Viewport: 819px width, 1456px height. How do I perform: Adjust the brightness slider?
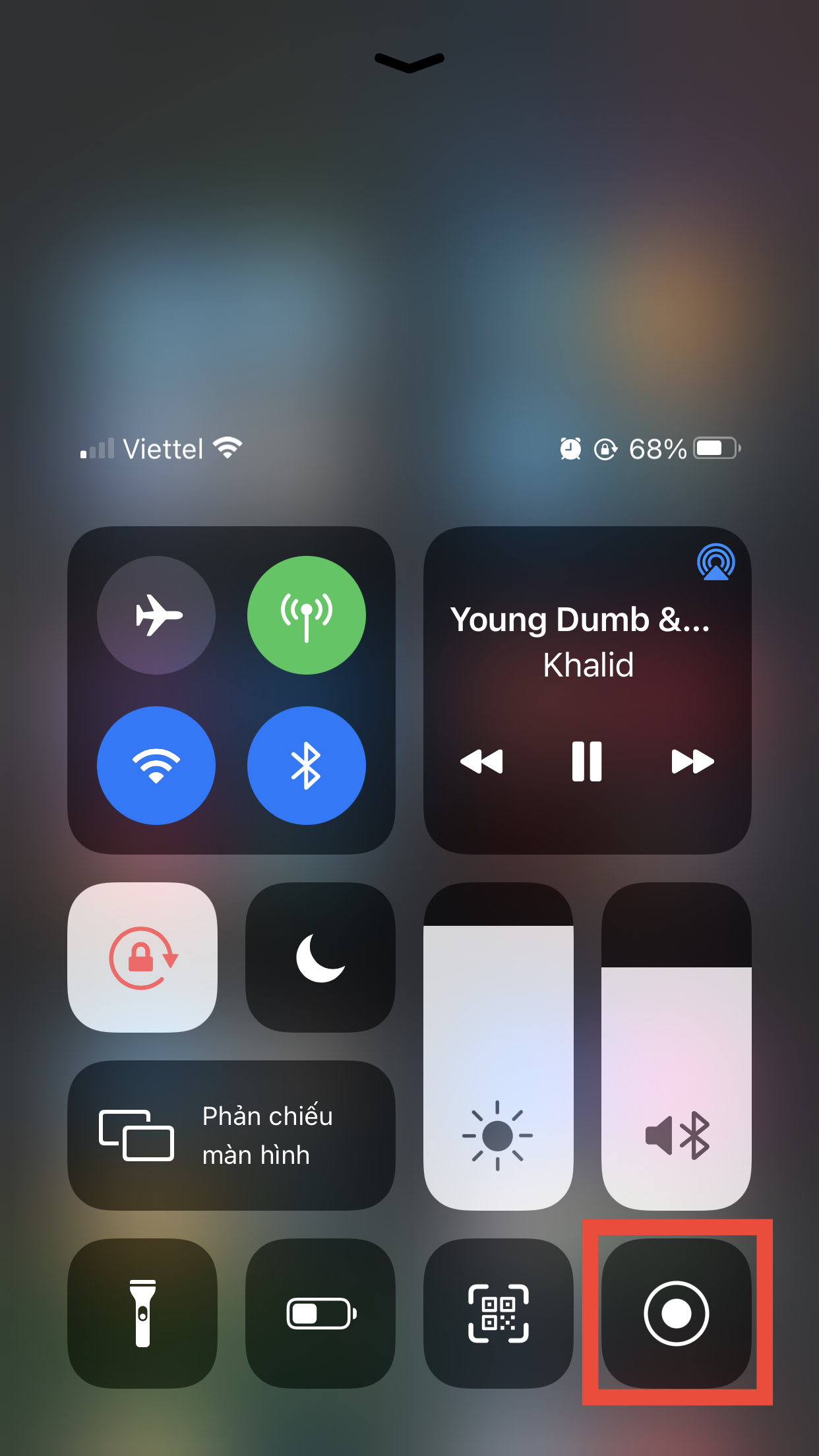(497, 1055)
